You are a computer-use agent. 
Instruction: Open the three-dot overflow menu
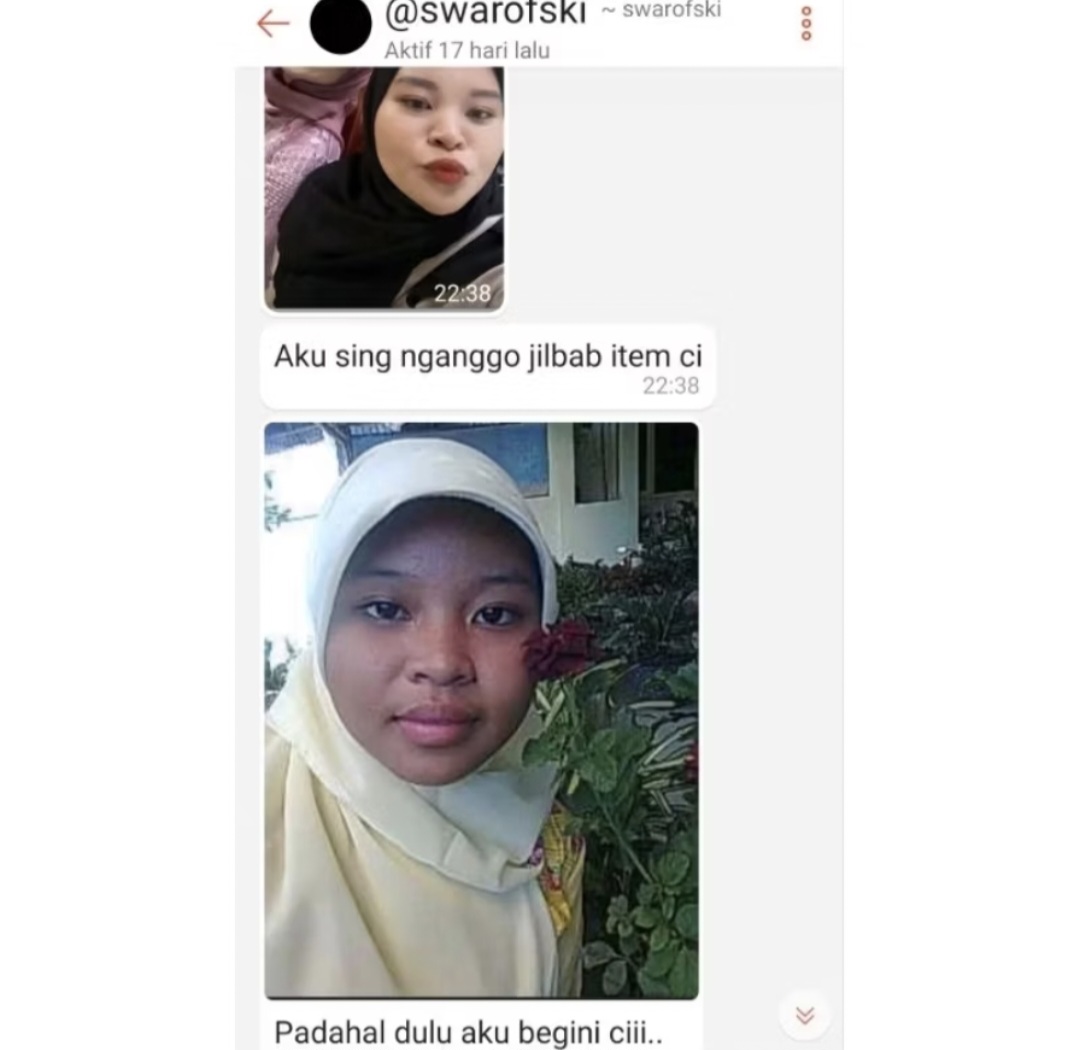tap(807, 24)
